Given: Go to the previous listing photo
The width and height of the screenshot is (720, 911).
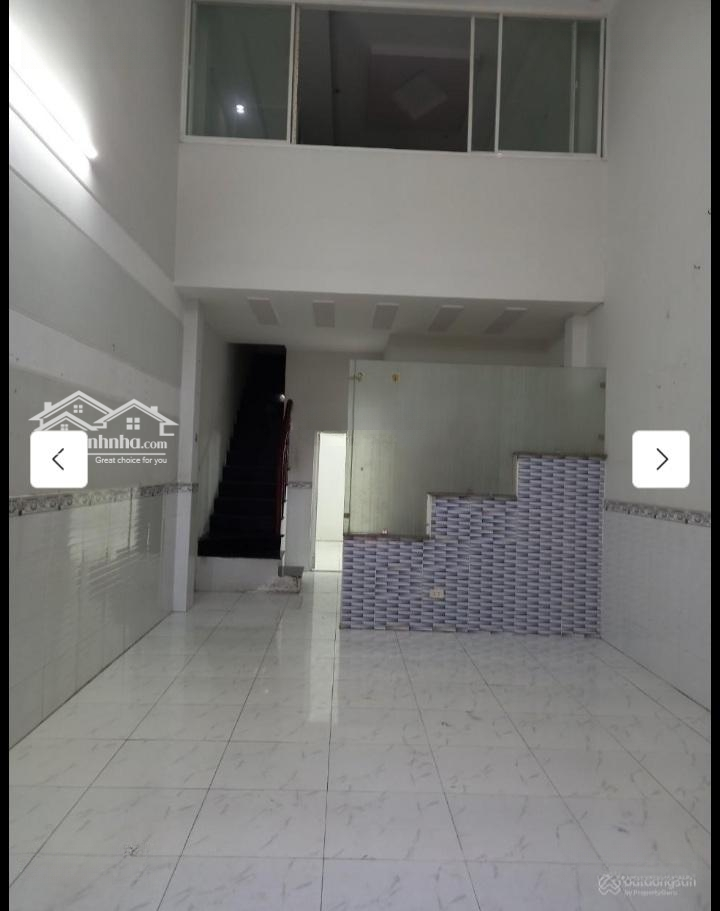Looking at the screenshot, I should 58,459.
